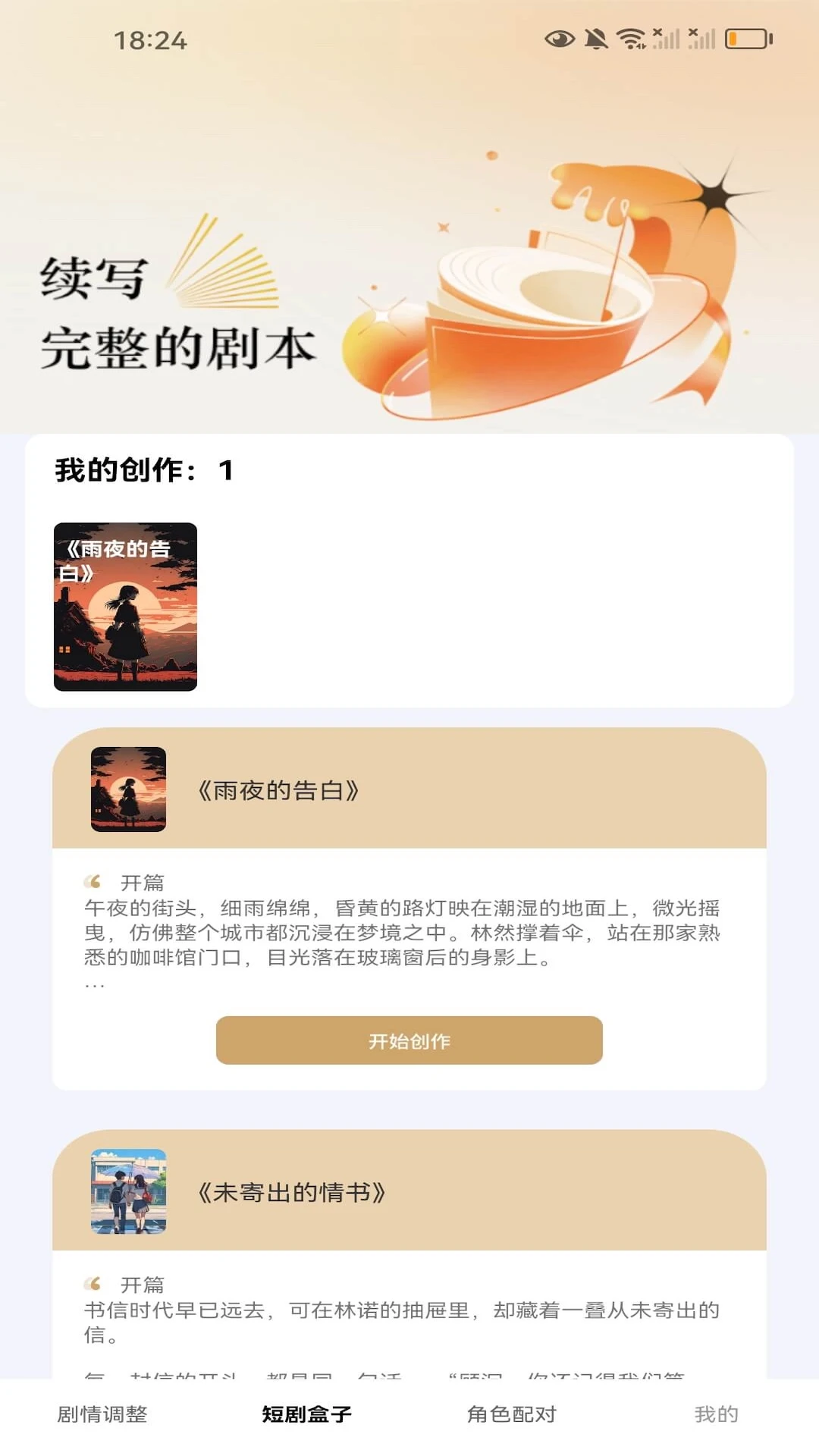This screenshot has height=1456, width=819.
Task: Open the 《未寄出的情书》 title link
Action: pos(293,1192)
